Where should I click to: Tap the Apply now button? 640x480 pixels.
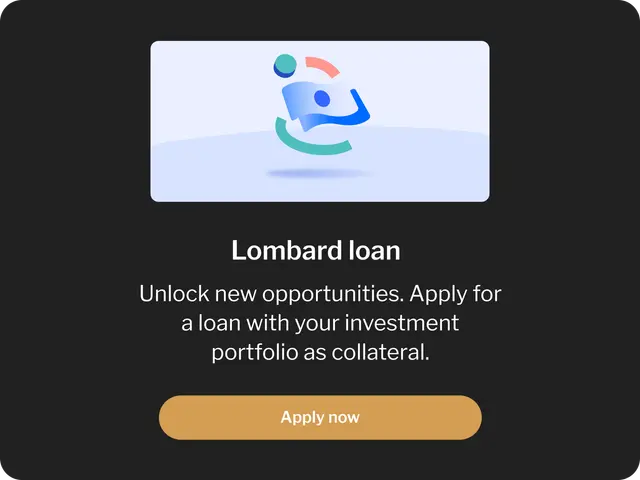click(320, 417)
